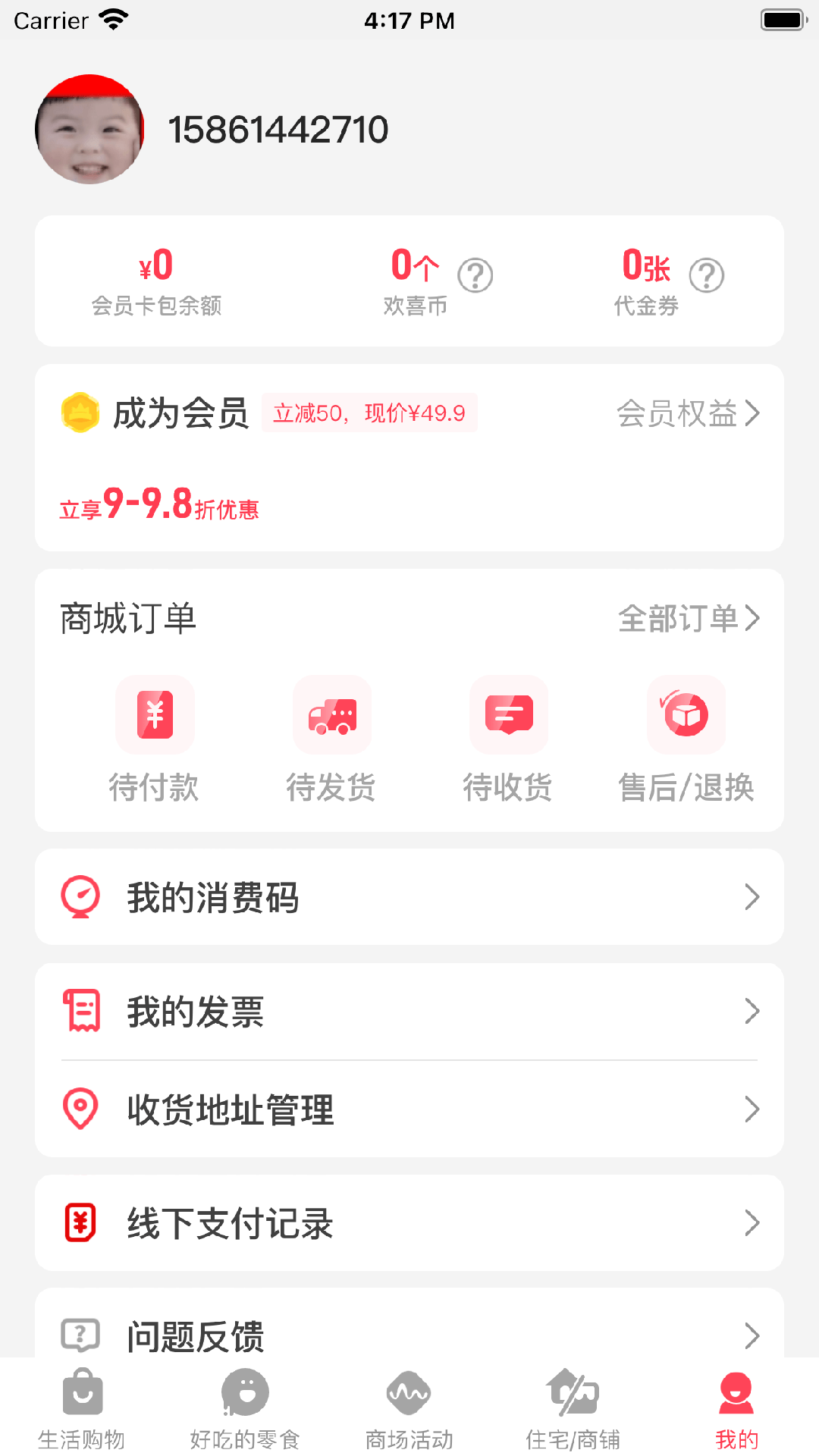819x1456 pixels.
Task: Open 我的发票 invoices row
Action: coord(409,1012)
